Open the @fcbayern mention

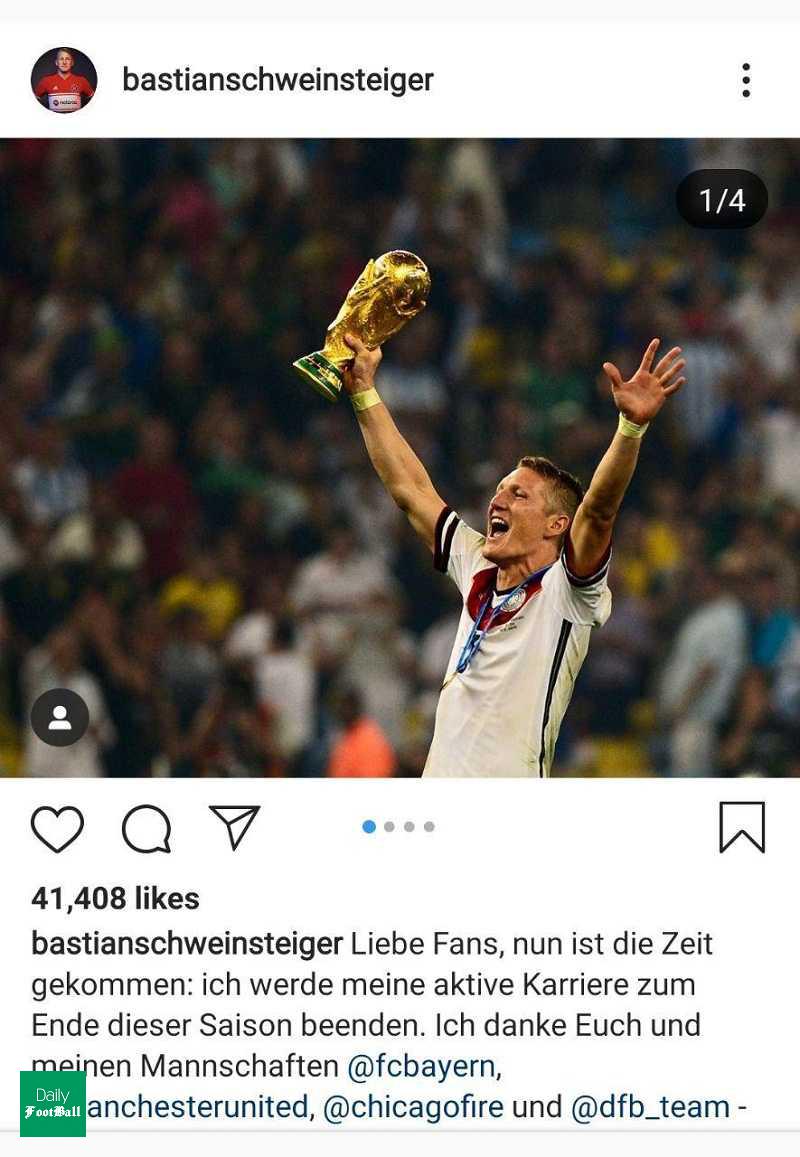(x=421, y=1066)
